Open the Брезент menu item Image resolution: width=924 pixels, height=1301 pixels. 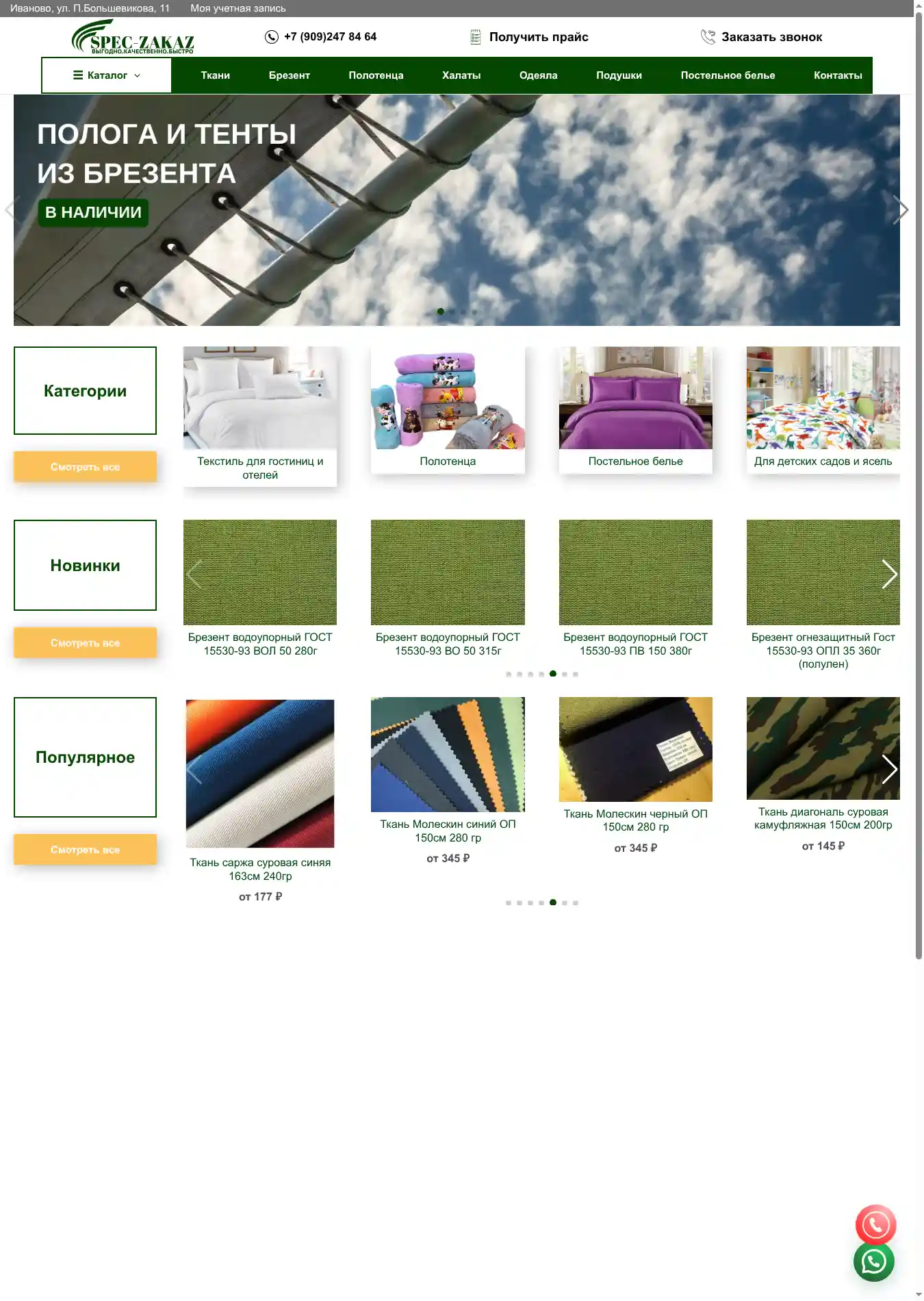coord(289,75)
